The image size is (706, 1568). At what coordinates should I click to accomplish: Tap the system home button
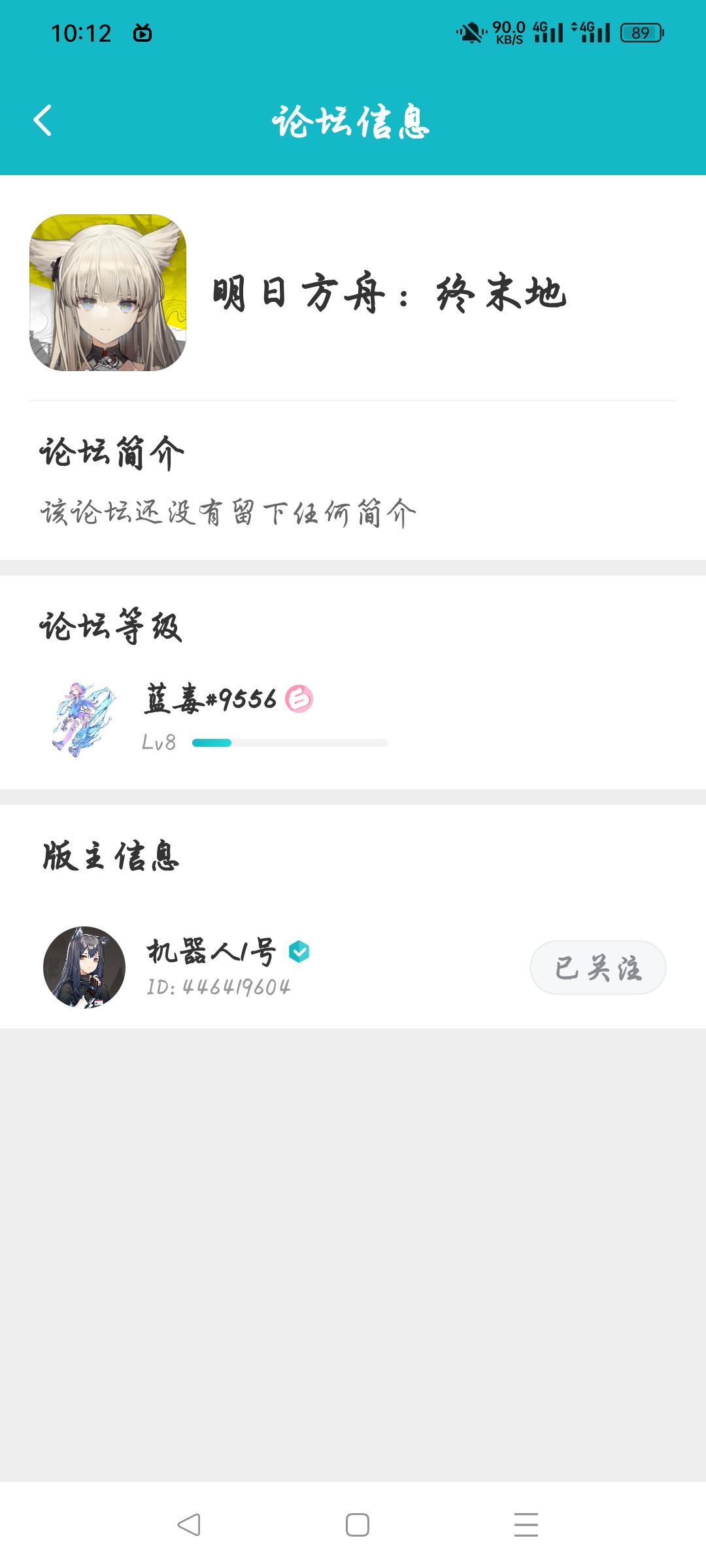tap(357, 1525)
